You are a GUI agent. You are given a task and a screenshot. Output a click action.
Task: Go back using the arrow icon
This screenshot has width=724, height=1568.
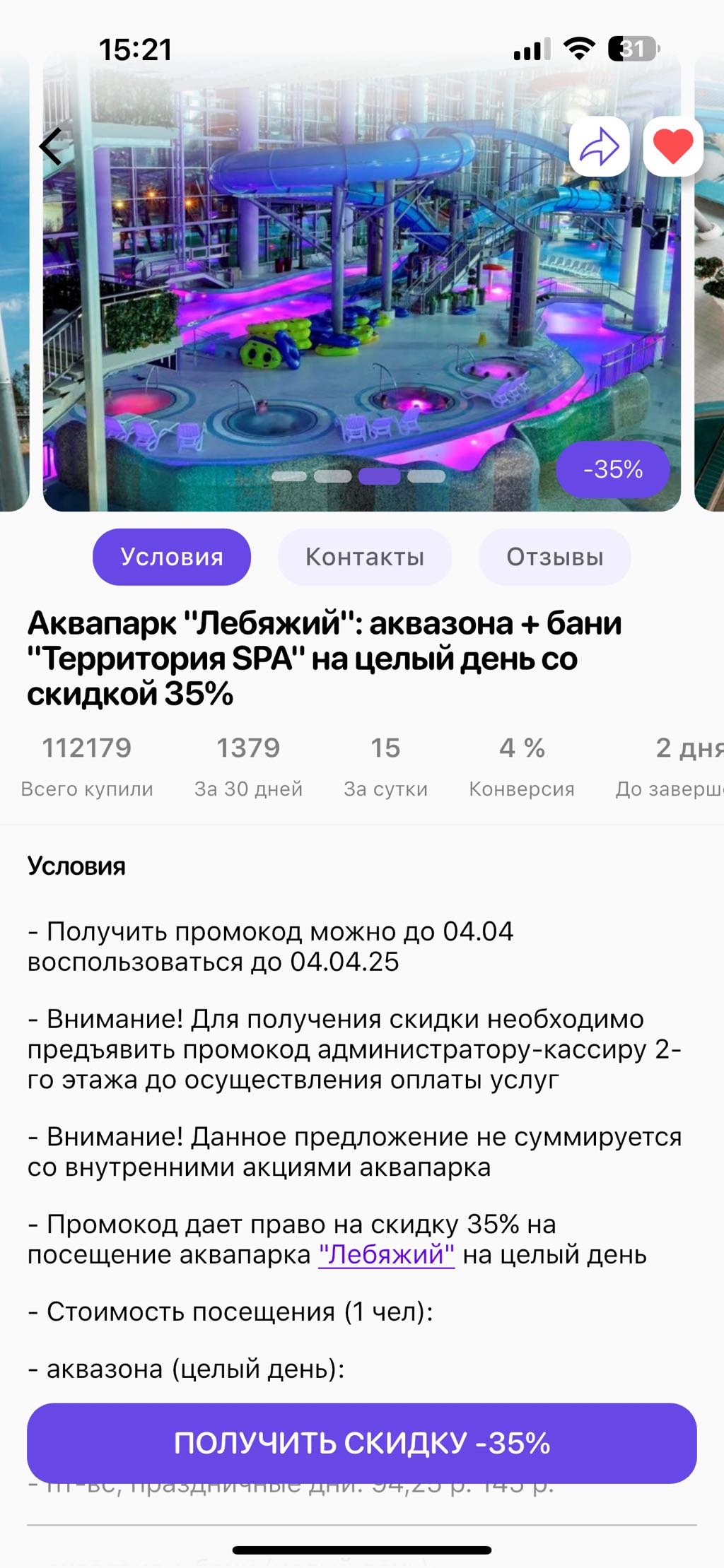pos(51,147)
